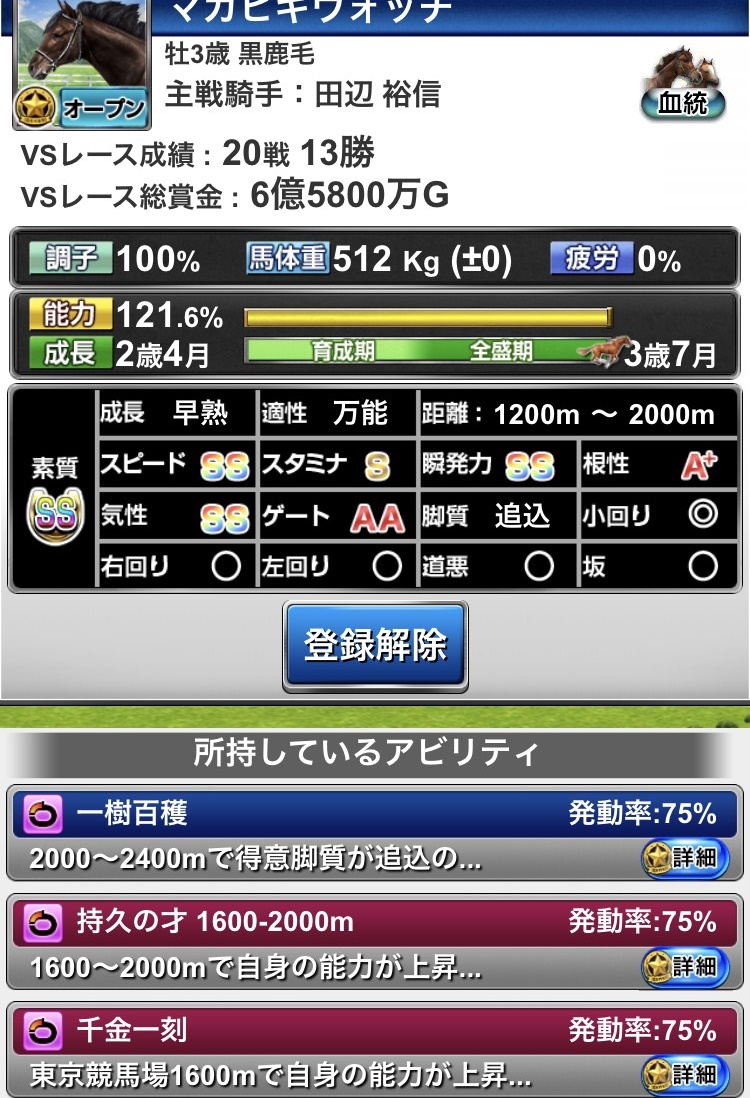This screenshot has height=1098, width=750.
Task: Show 詳細 for 千金一刻 ability
Action: pos(685,1074)
